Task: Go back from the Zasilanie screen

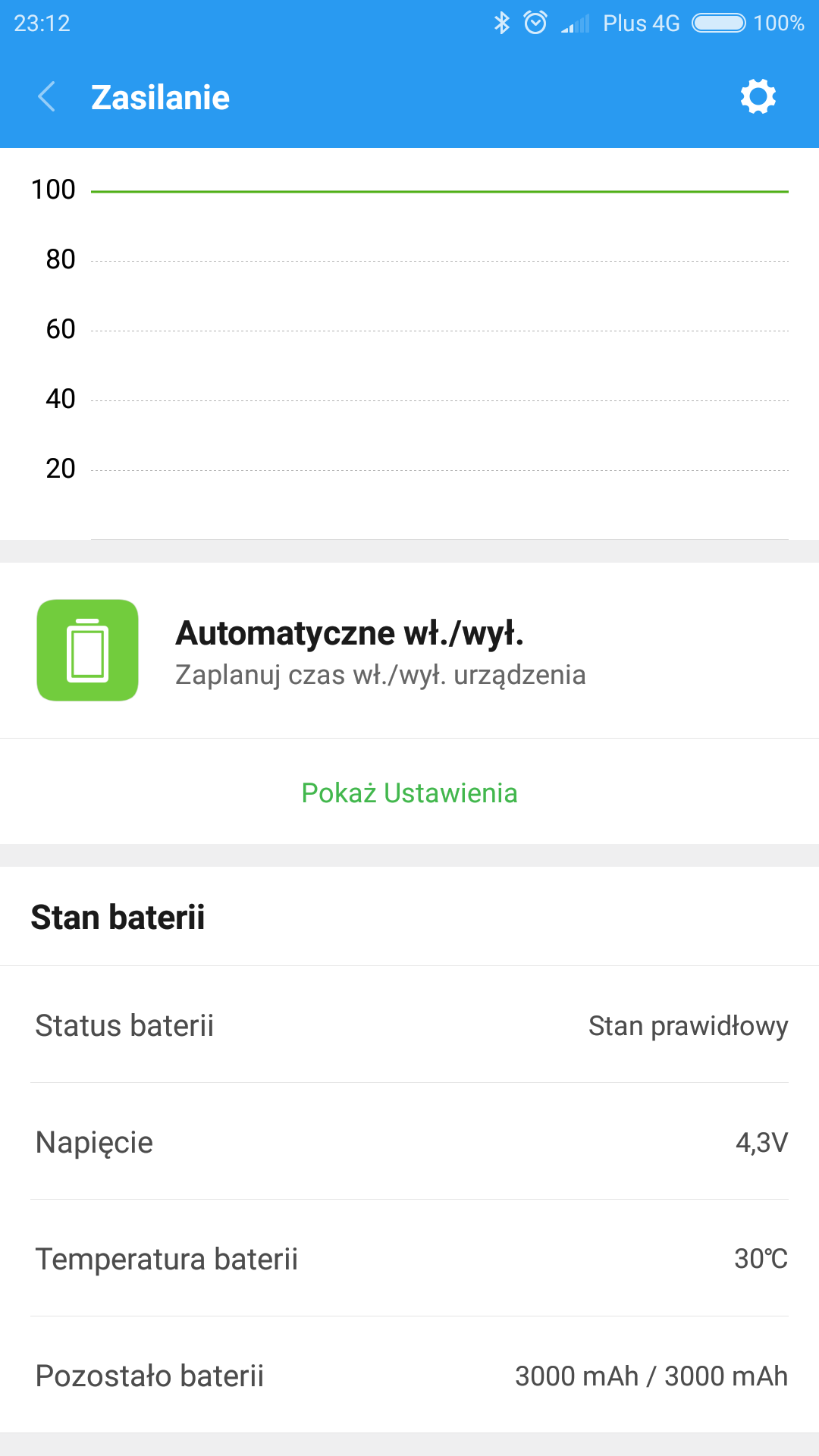Action: click(47, 97)
